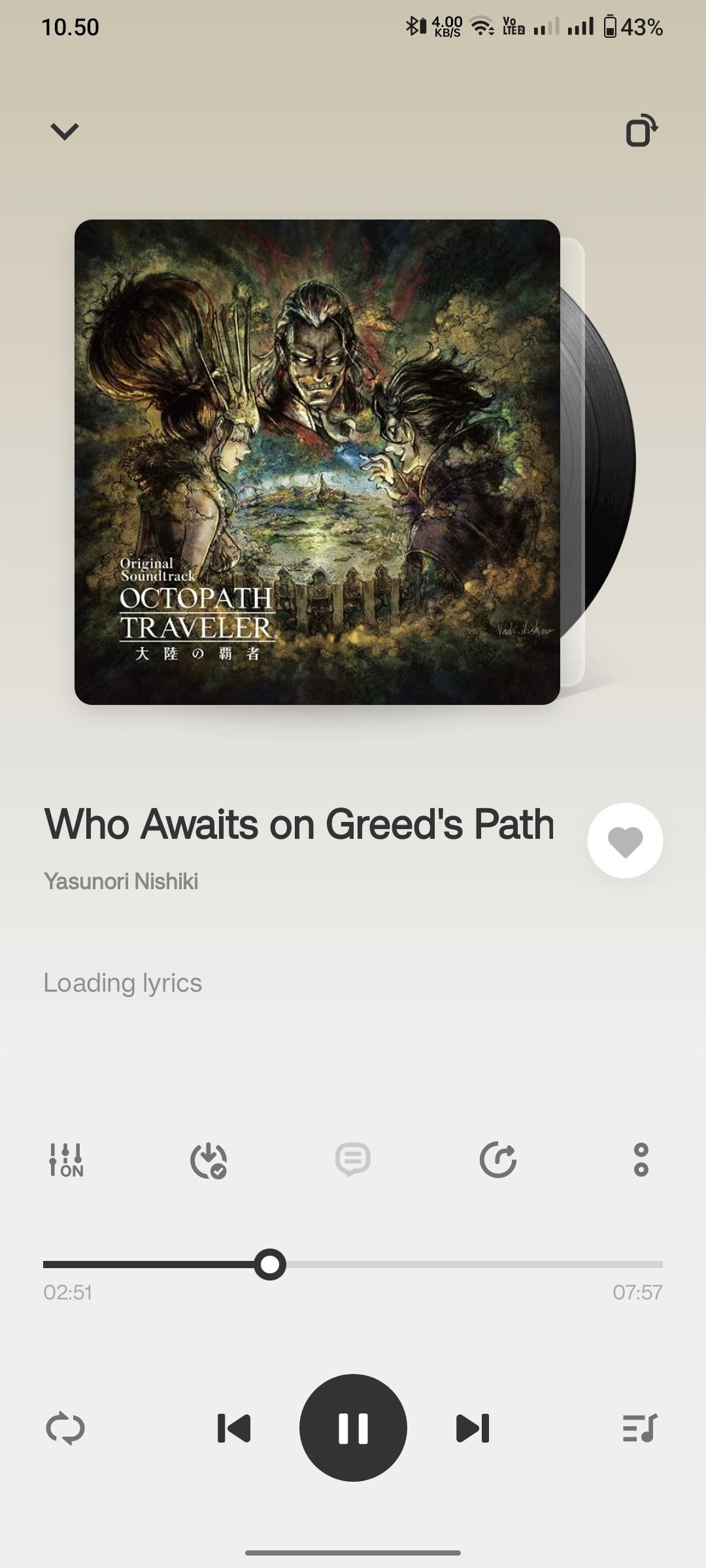
Task: Tap the downloaded status icon
Action: 209,1160
